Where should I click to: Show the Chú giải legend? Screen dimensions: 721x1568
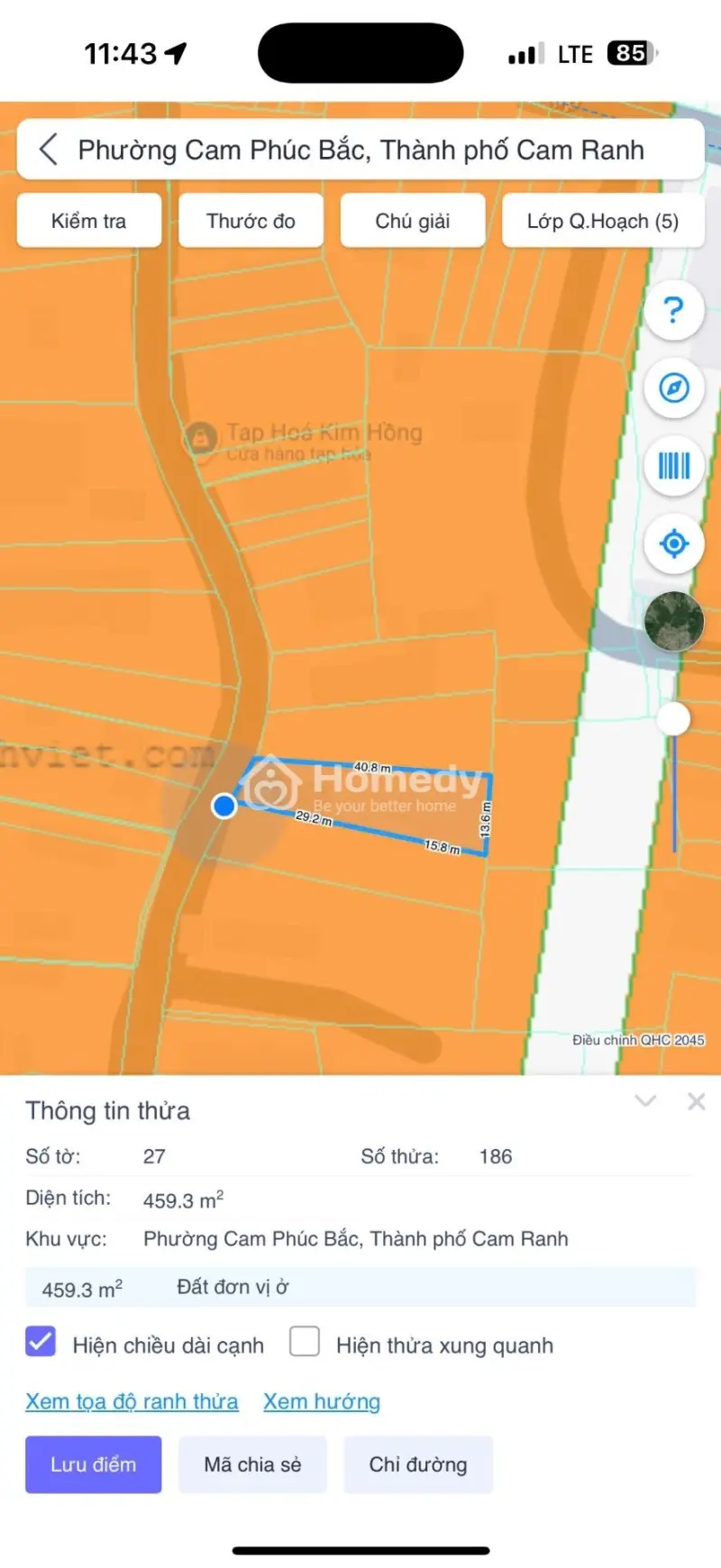[x=412, y=221]
